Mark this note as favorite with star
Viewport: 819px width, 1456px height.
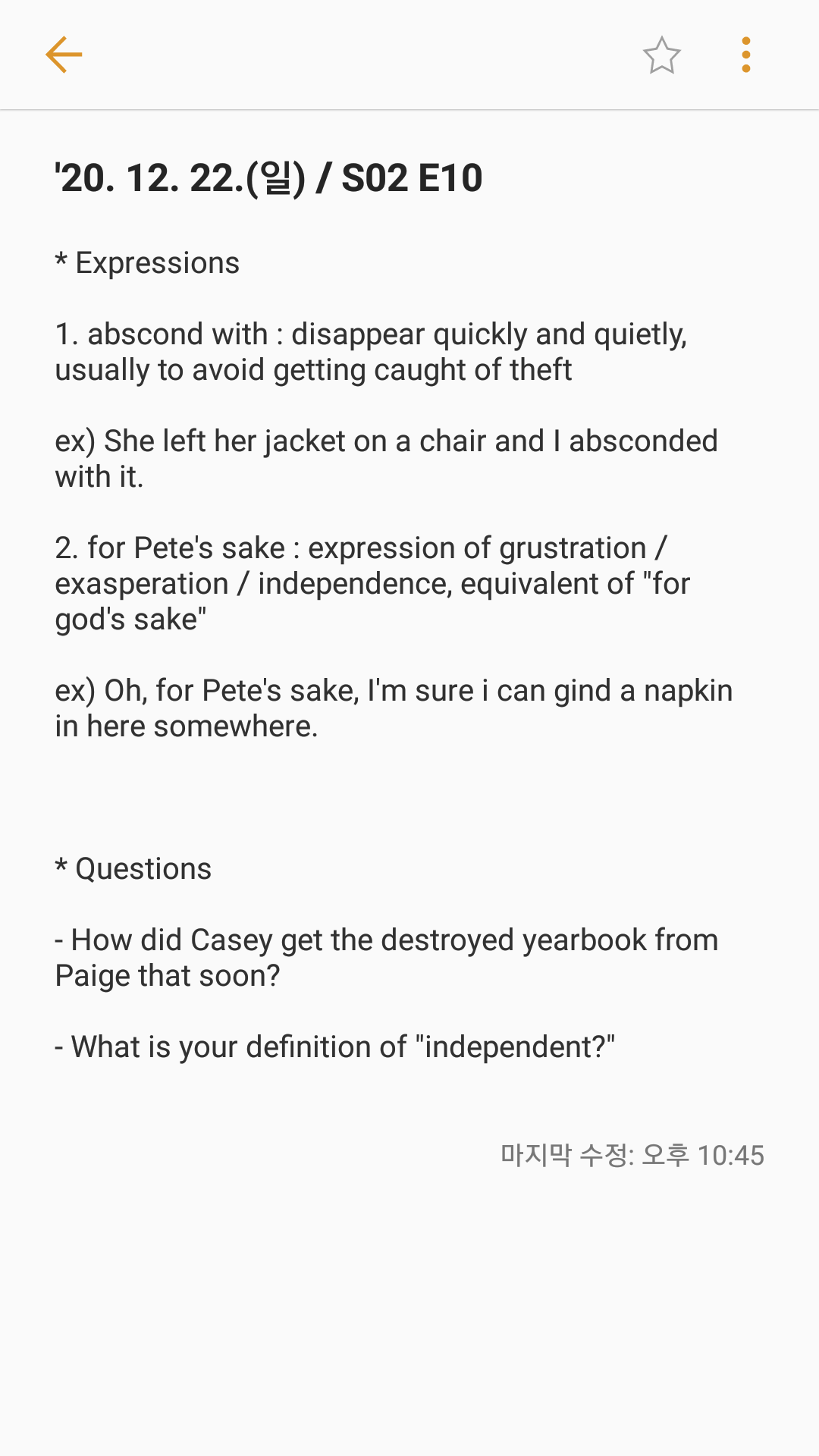point(662,55)
